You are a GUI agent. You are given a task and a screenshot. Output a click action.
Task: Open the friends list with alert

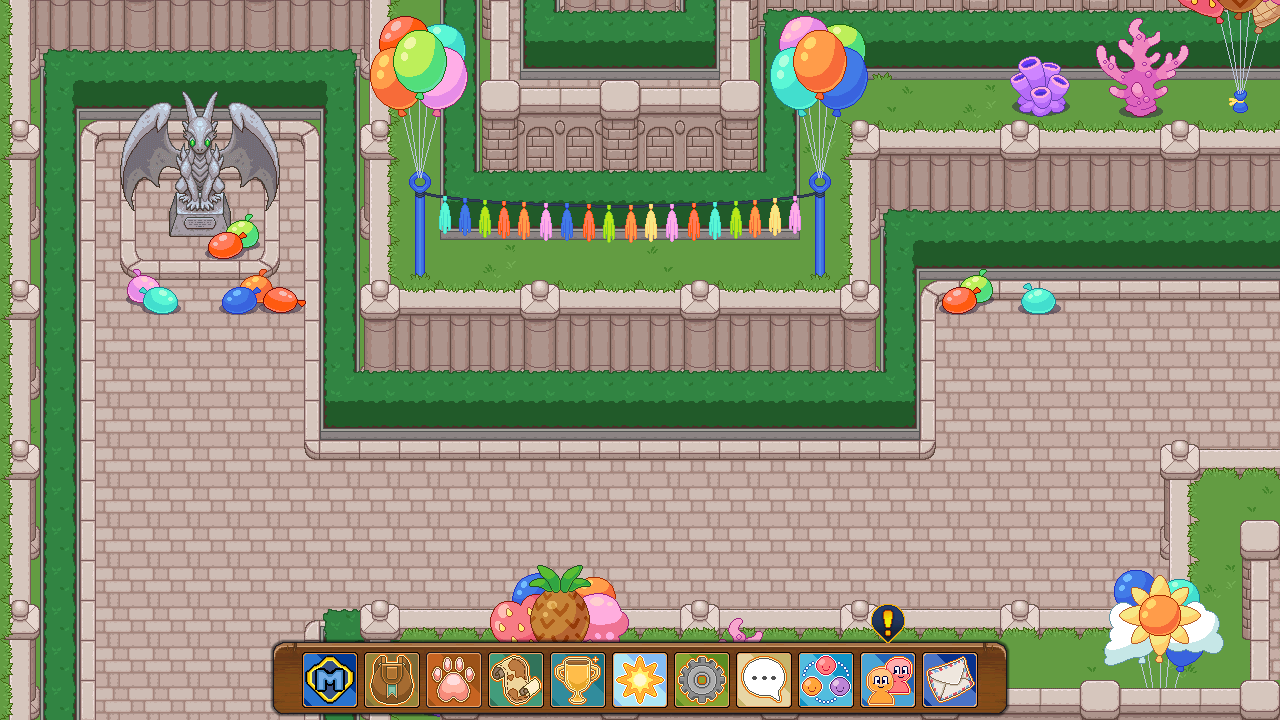coord(888,680)
